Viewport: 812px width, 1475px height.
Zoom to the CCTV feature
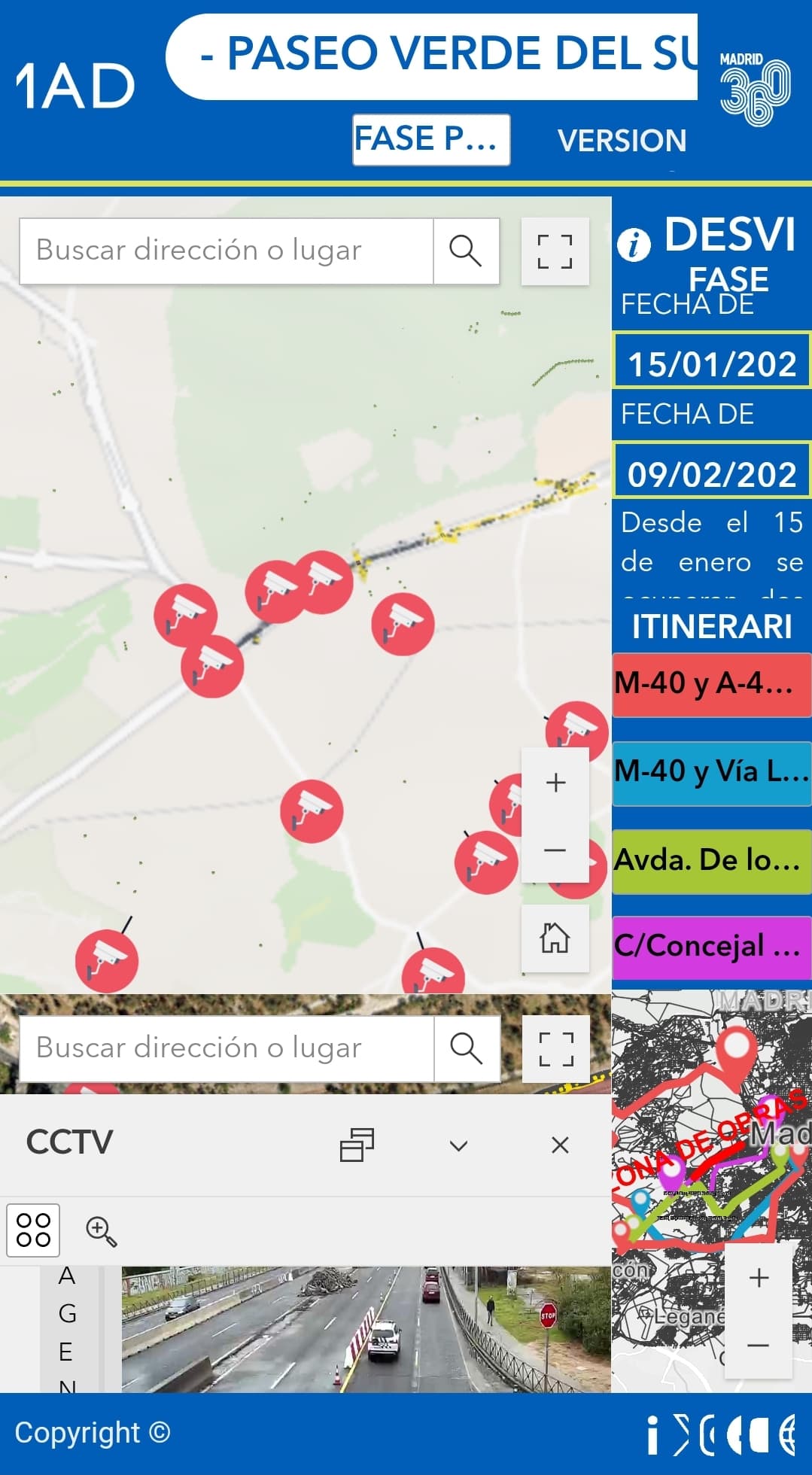pyautogui.click(x=101, y=1231)
